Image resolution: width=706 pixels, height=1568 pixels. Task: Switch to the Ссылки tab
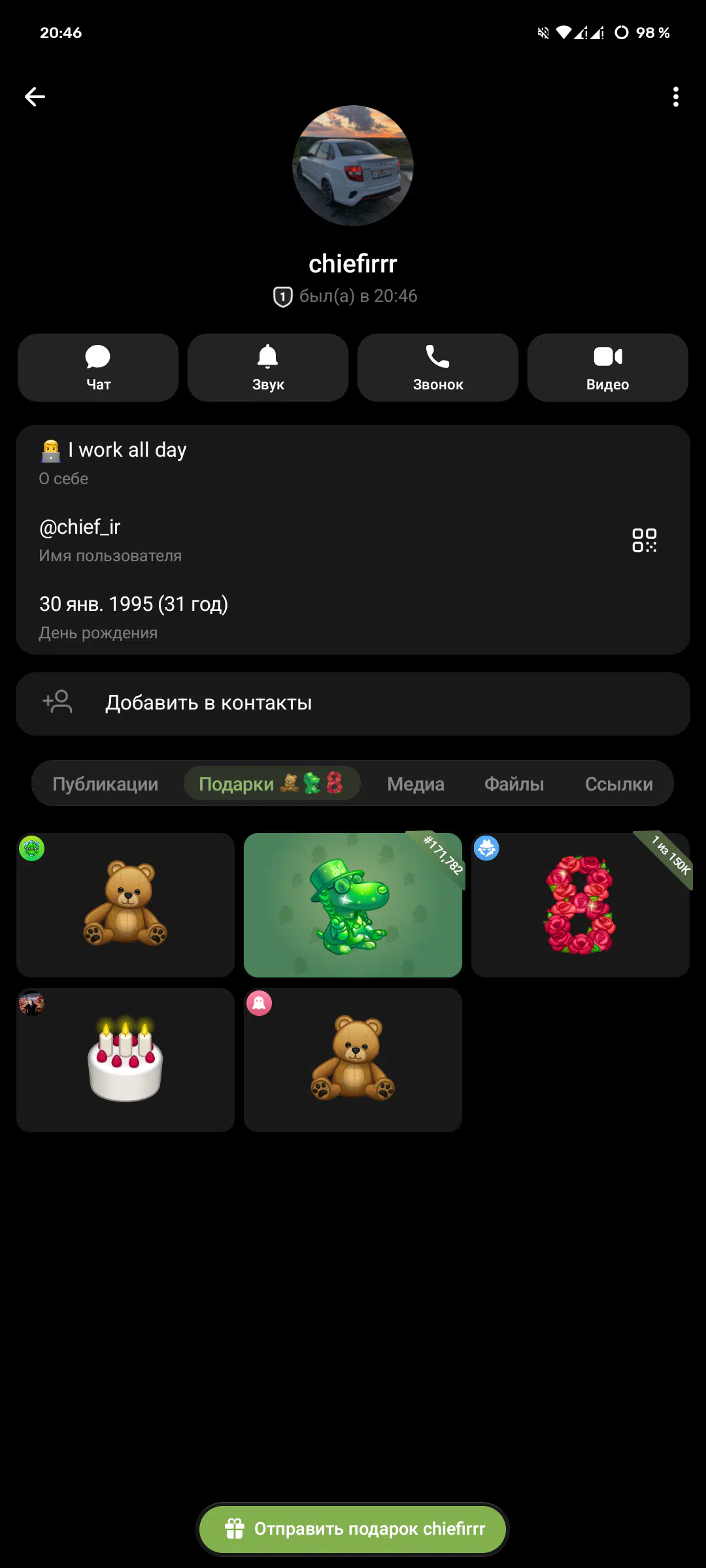[618, 783]
